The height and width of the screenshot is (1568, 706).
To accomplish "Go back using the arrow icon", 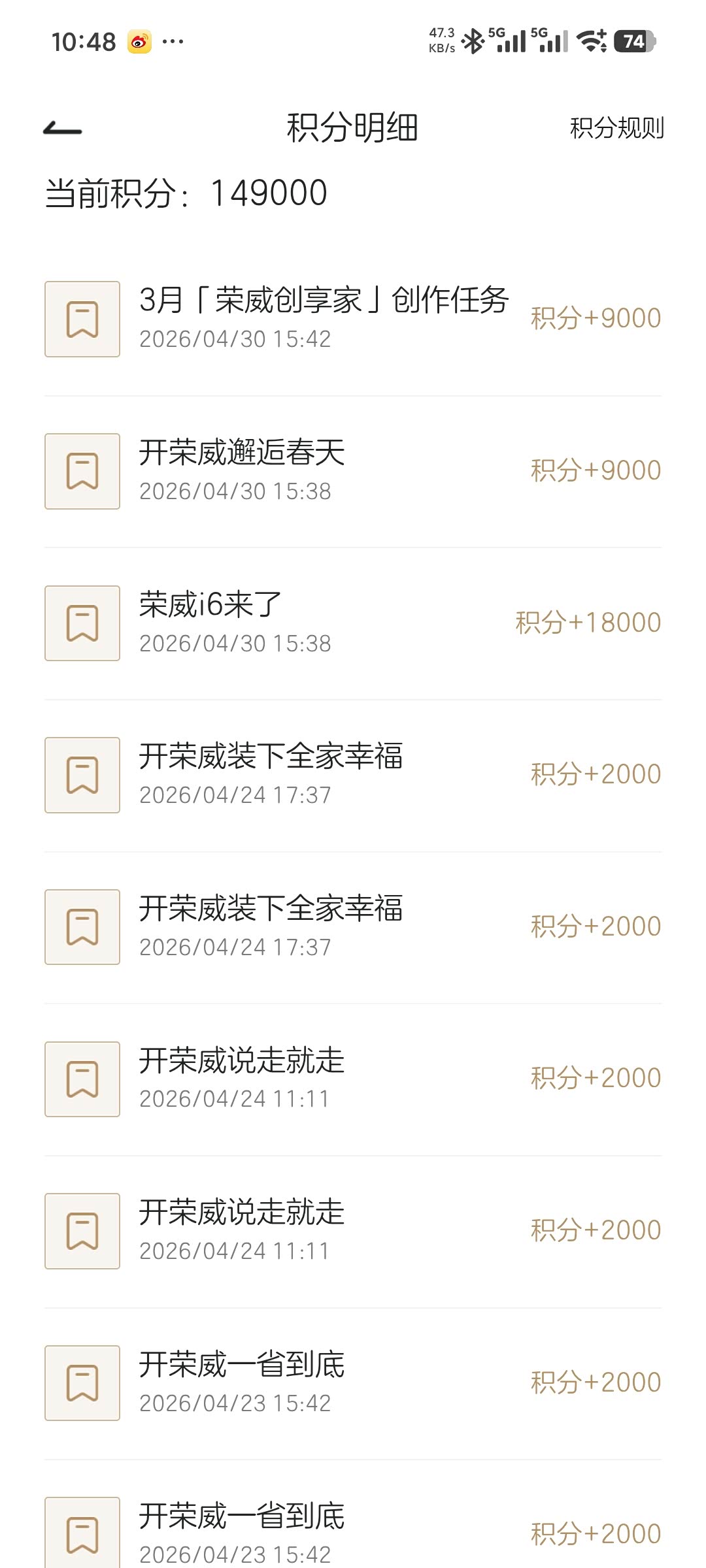I will pyautogui.click(x=63, y=128).
